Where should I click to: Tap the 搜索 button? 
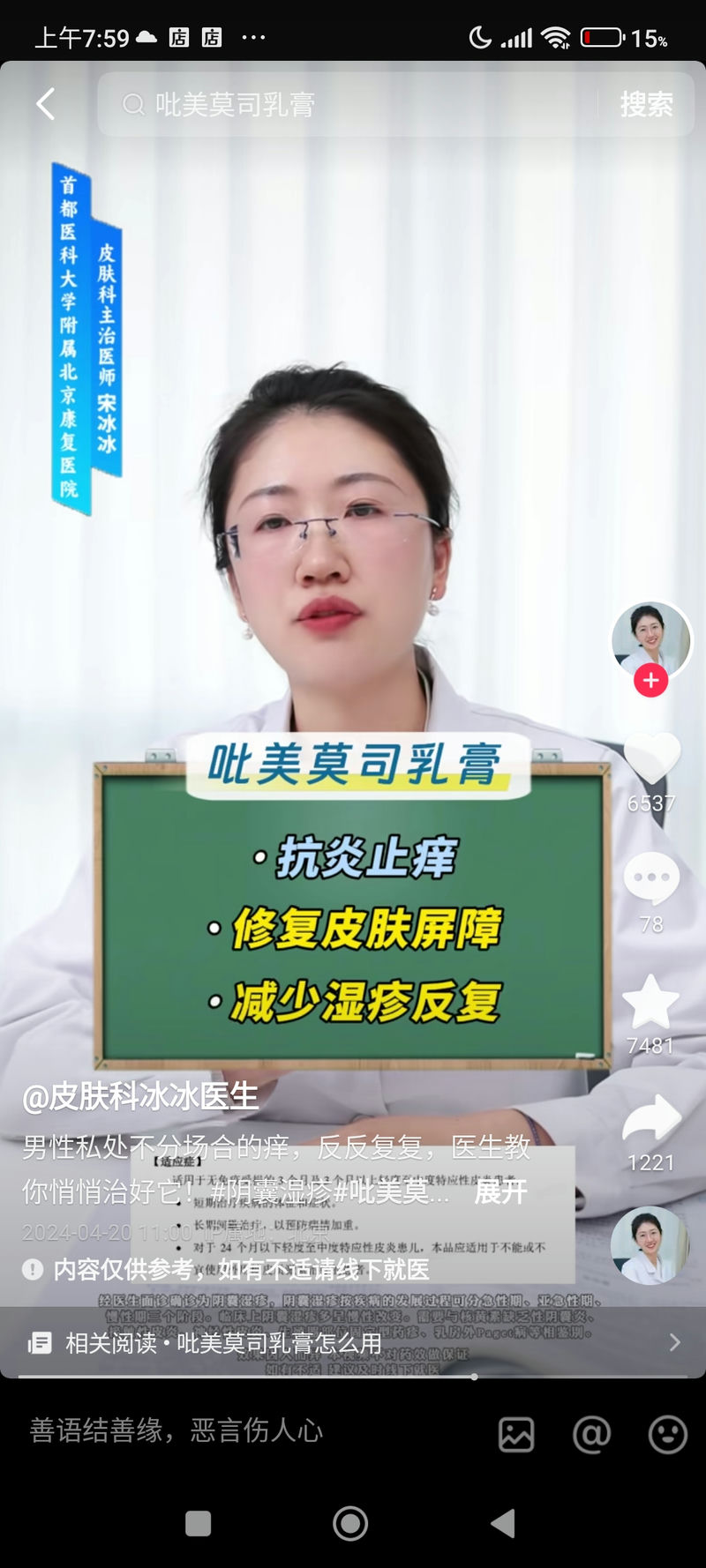646,104
